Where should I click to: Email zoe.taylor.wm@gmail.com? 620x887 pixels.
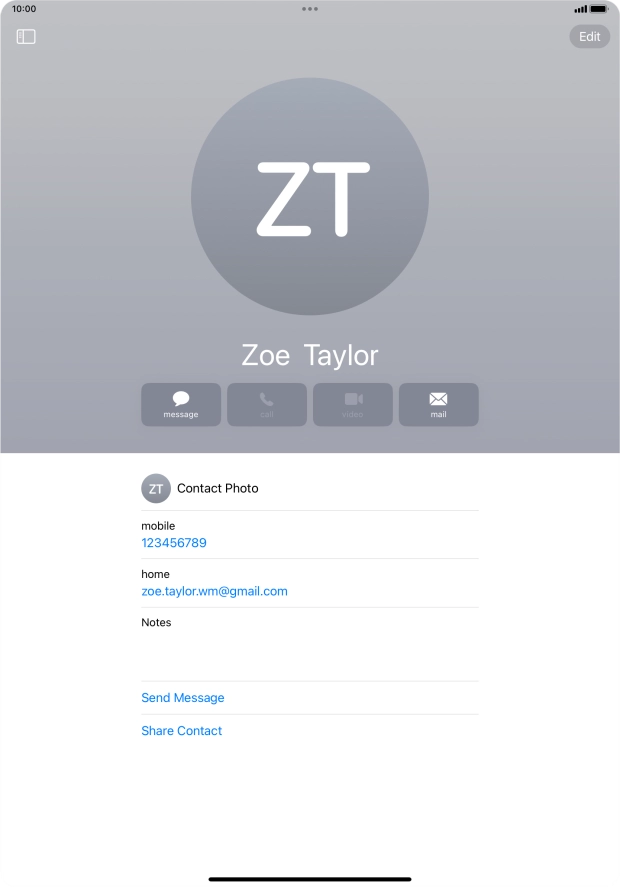coord(214,591)
